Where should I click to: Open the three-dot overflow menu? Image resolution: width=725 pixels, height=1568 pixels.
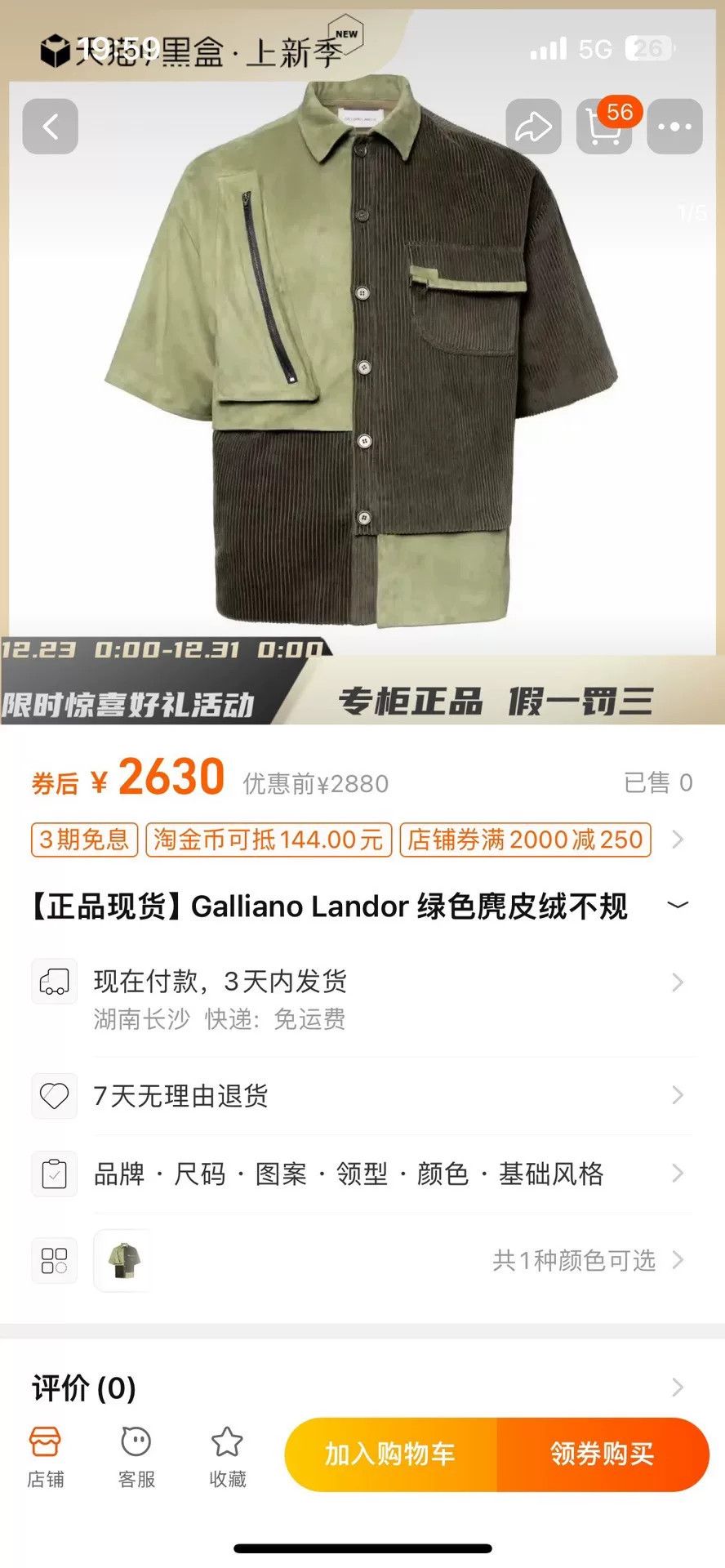(674, 127)
